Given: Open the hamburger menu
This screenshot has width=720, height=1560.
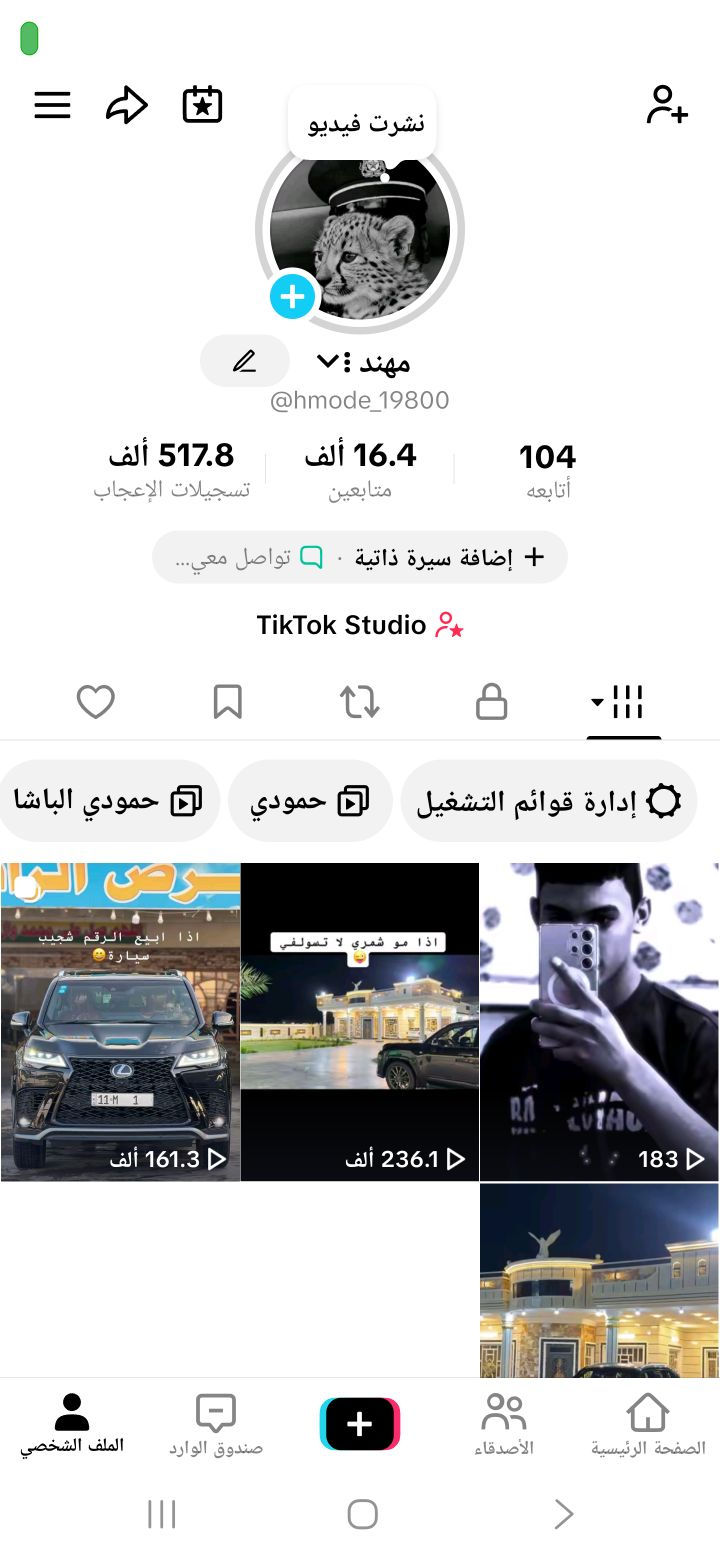Looking at the screenshot, I should coord(52,105).
